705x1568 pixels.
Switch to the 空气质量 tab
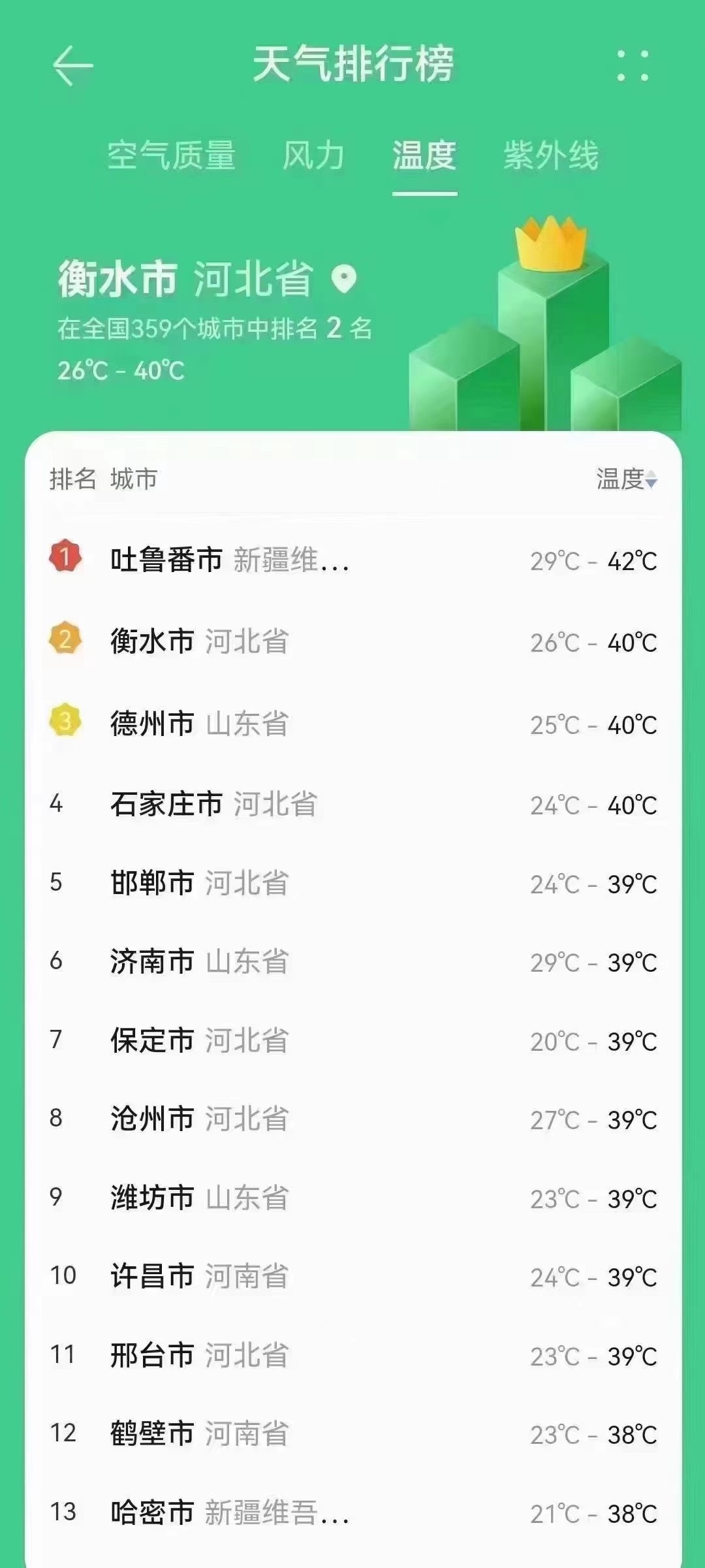pyautogui.click(x=171, y=156)
